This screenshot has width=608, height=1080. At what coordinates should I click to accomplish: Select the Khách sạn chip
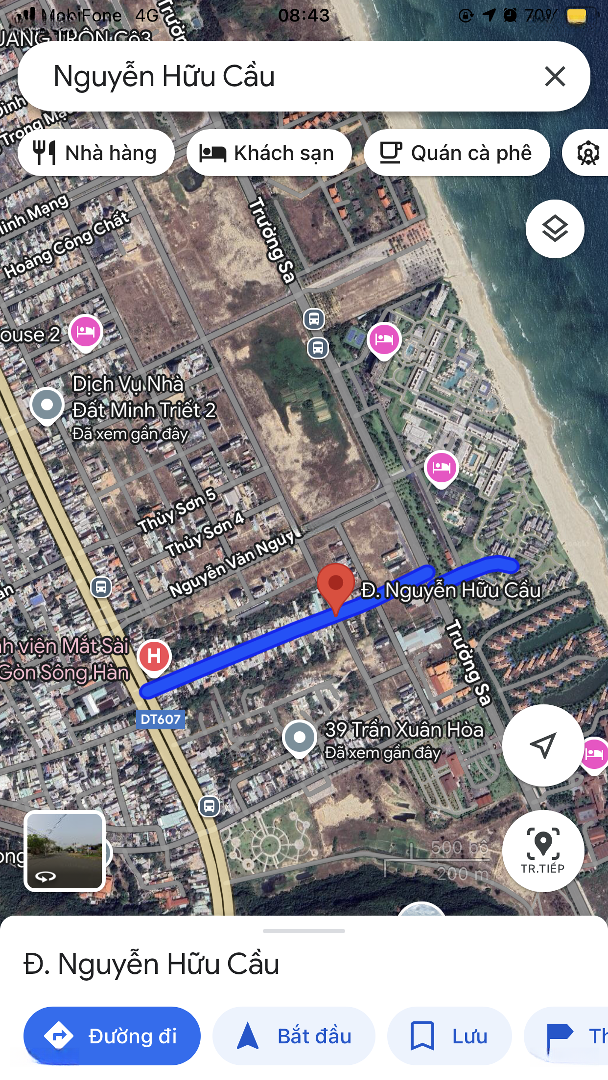268,153
